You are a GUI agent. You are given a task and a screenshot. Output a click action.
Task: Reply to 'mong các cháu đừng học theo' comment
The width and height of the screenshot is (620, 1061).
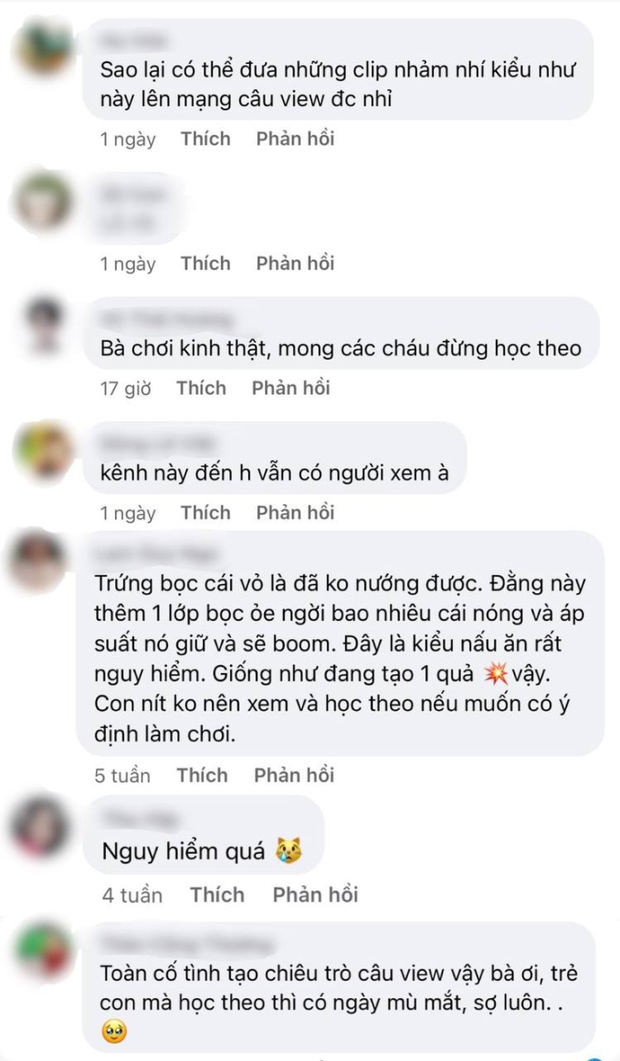[x=290, y=388]
